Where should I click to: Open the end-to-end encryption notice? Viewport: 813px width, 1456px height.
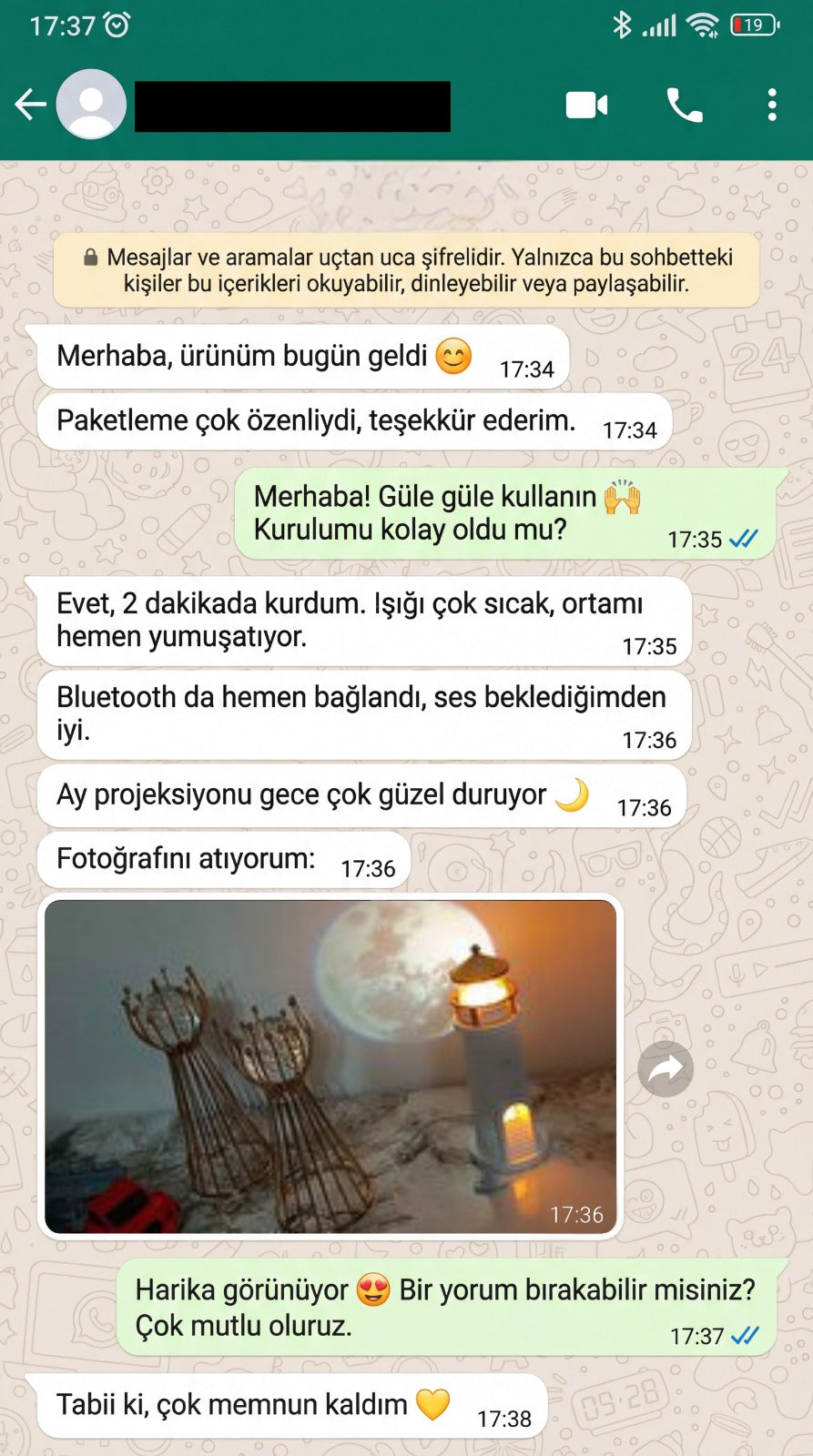[x=406, y=271]
